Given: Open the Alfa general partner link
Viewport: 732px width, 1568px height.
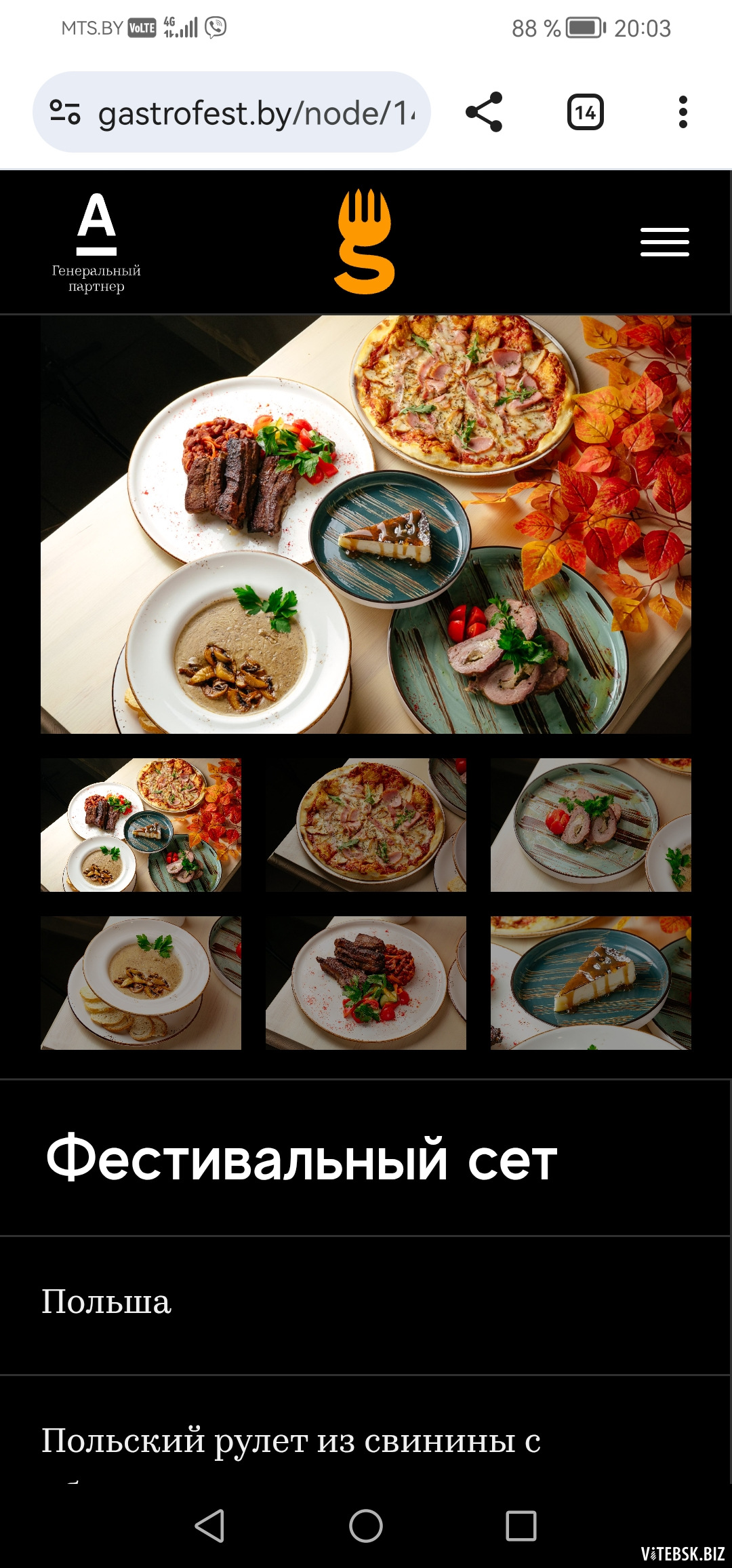Looking at the screenshot, I should pos(96,241).
